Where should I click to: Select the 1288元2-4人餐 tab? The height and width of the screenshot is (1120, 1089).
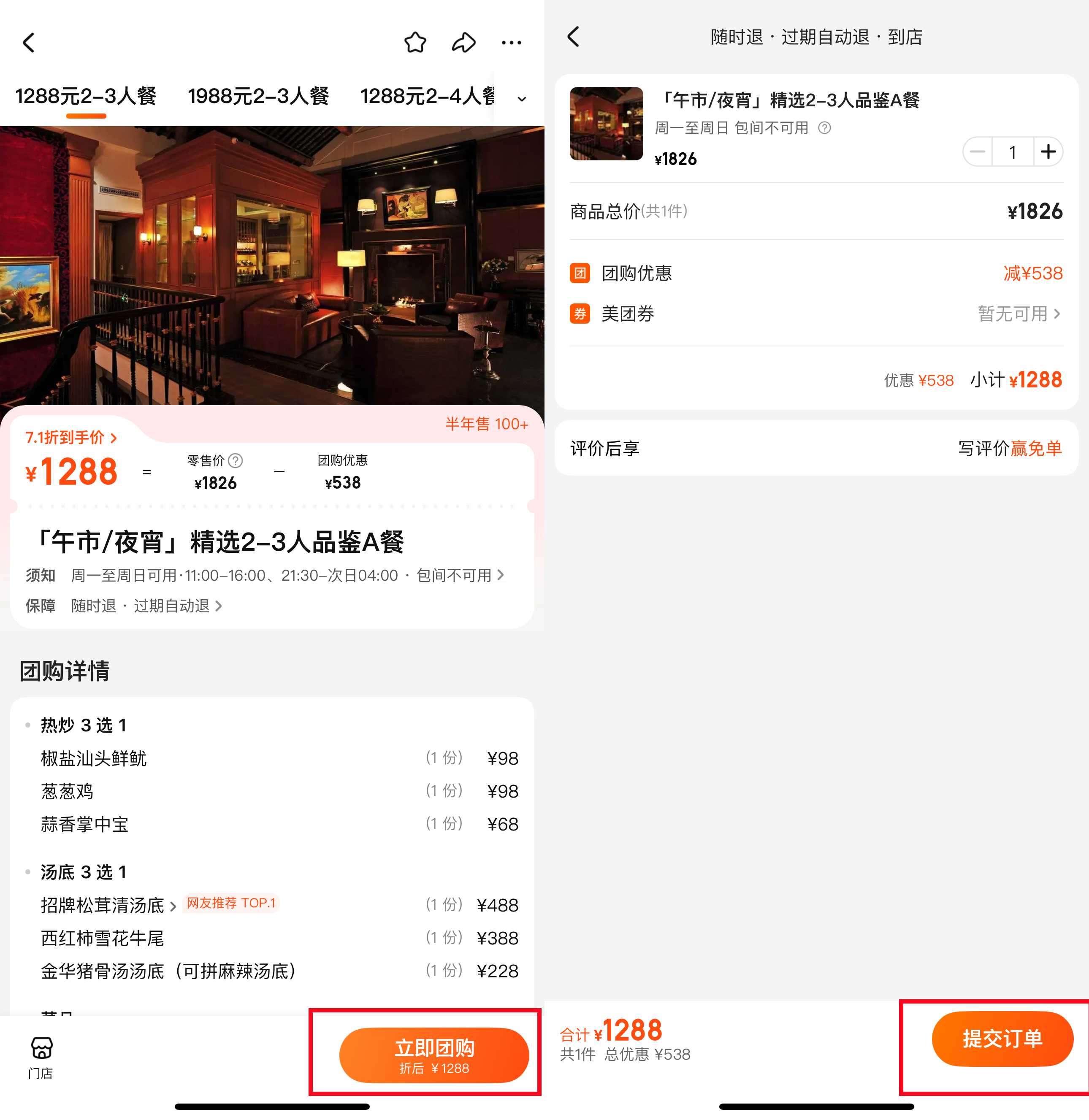coord(427,96)
